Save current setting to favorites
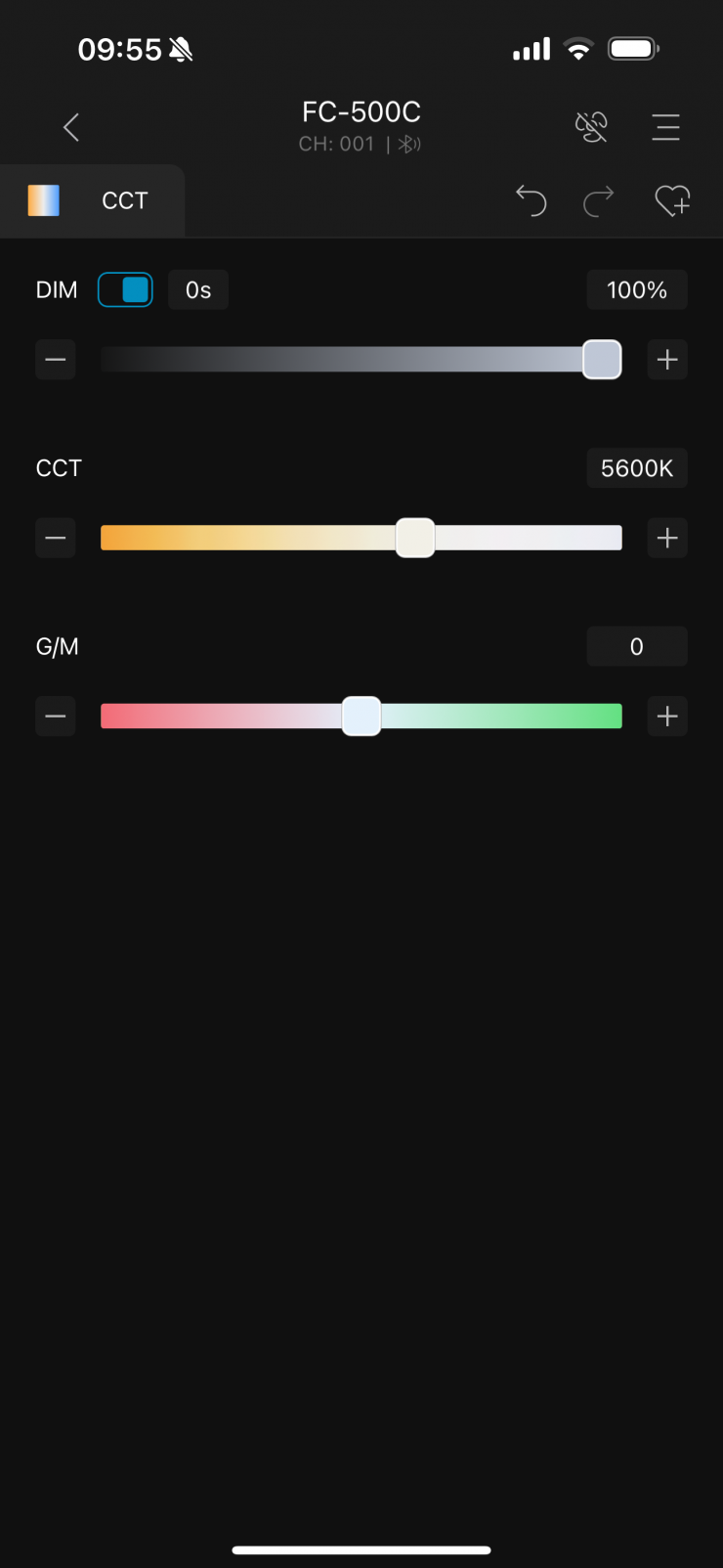 (x=672, y=200)
